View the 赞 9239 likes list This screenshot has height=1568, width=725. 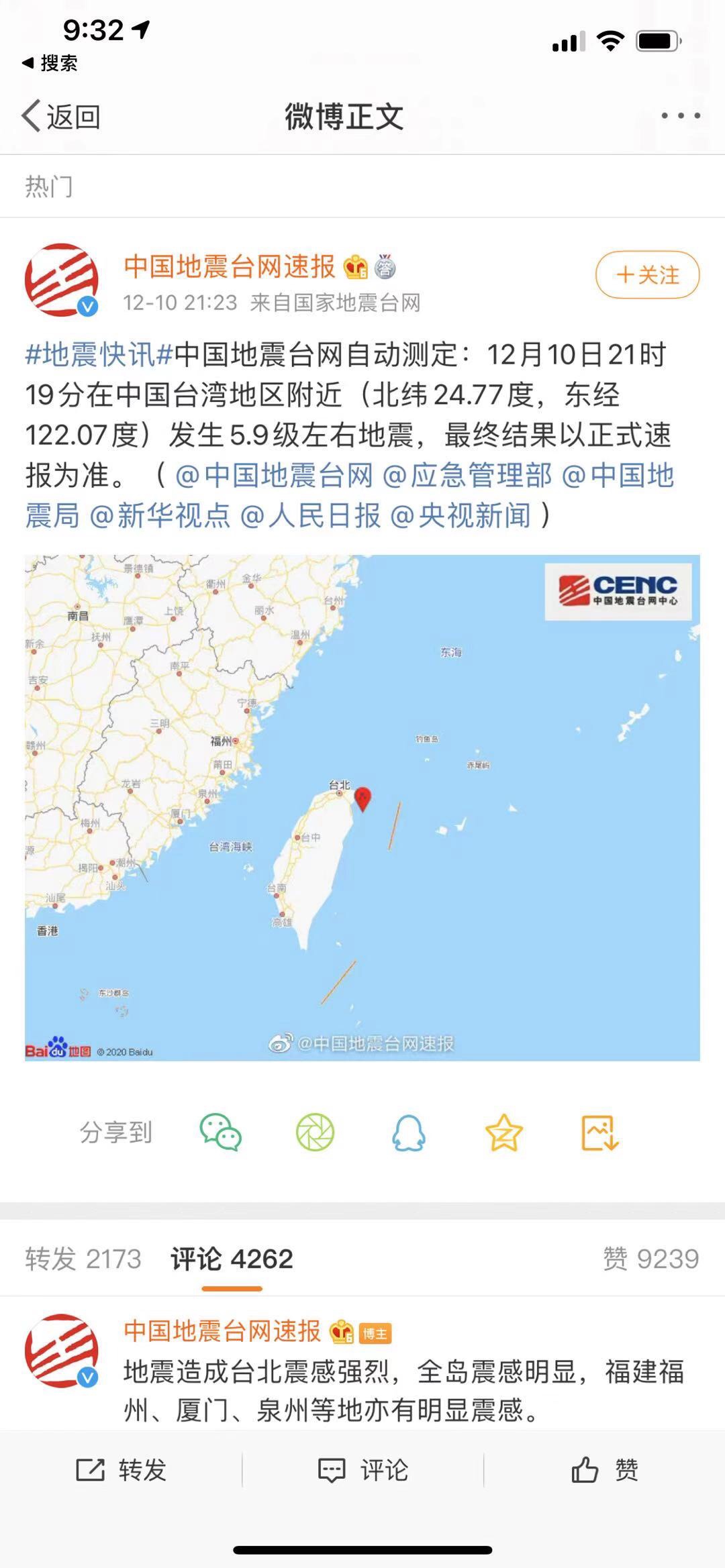[650, 1259]
